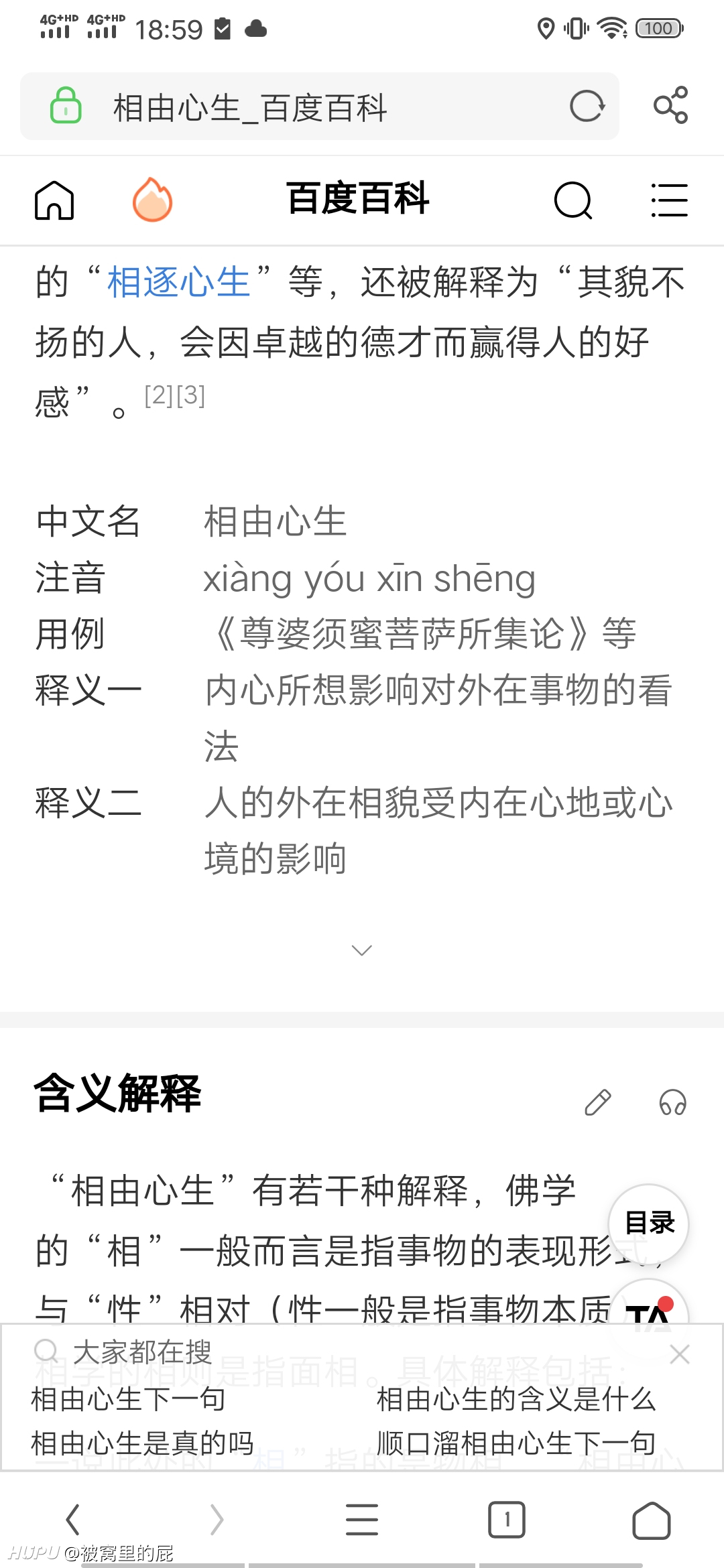Viewport: 724px width, 1568px height.
Task: Open the hot topics flame icon
Action: (x=153, y=199)
